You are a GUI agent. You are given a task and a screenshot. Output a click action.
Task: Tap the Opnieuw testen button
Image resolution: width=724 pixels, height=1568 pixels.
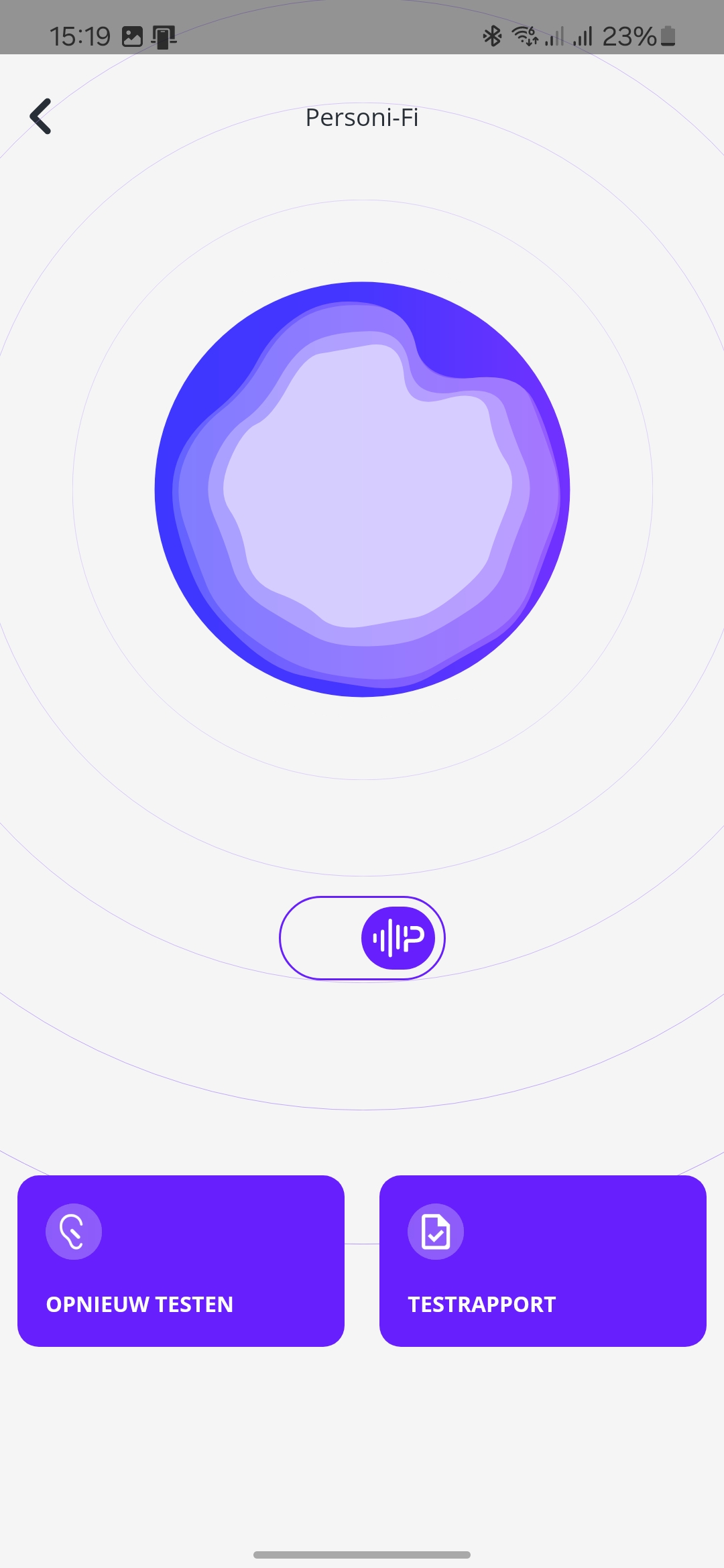[181, 1260]
